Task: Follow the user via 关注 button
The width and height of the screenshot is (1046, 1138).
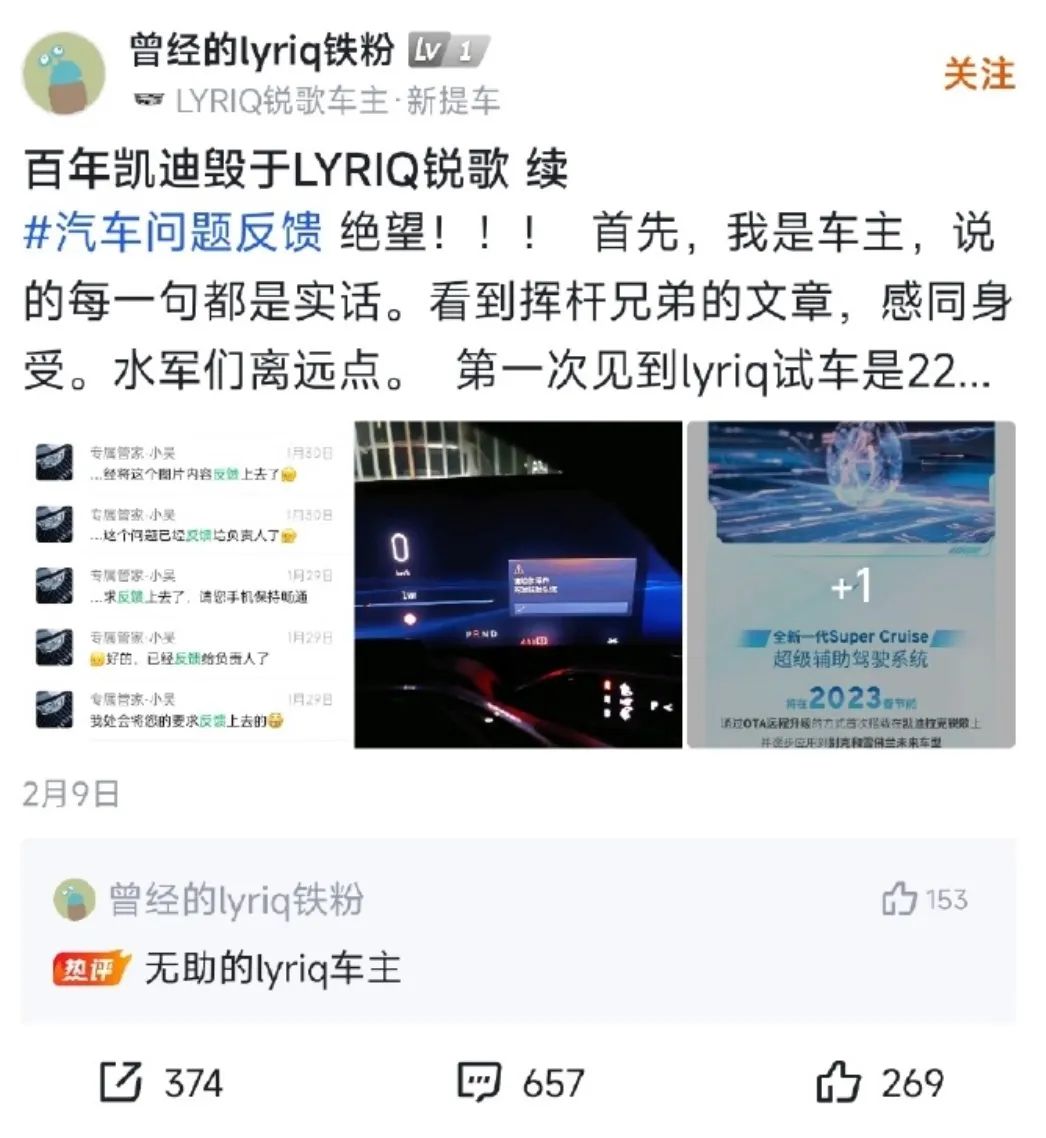Action: click(x=978, y=75)
